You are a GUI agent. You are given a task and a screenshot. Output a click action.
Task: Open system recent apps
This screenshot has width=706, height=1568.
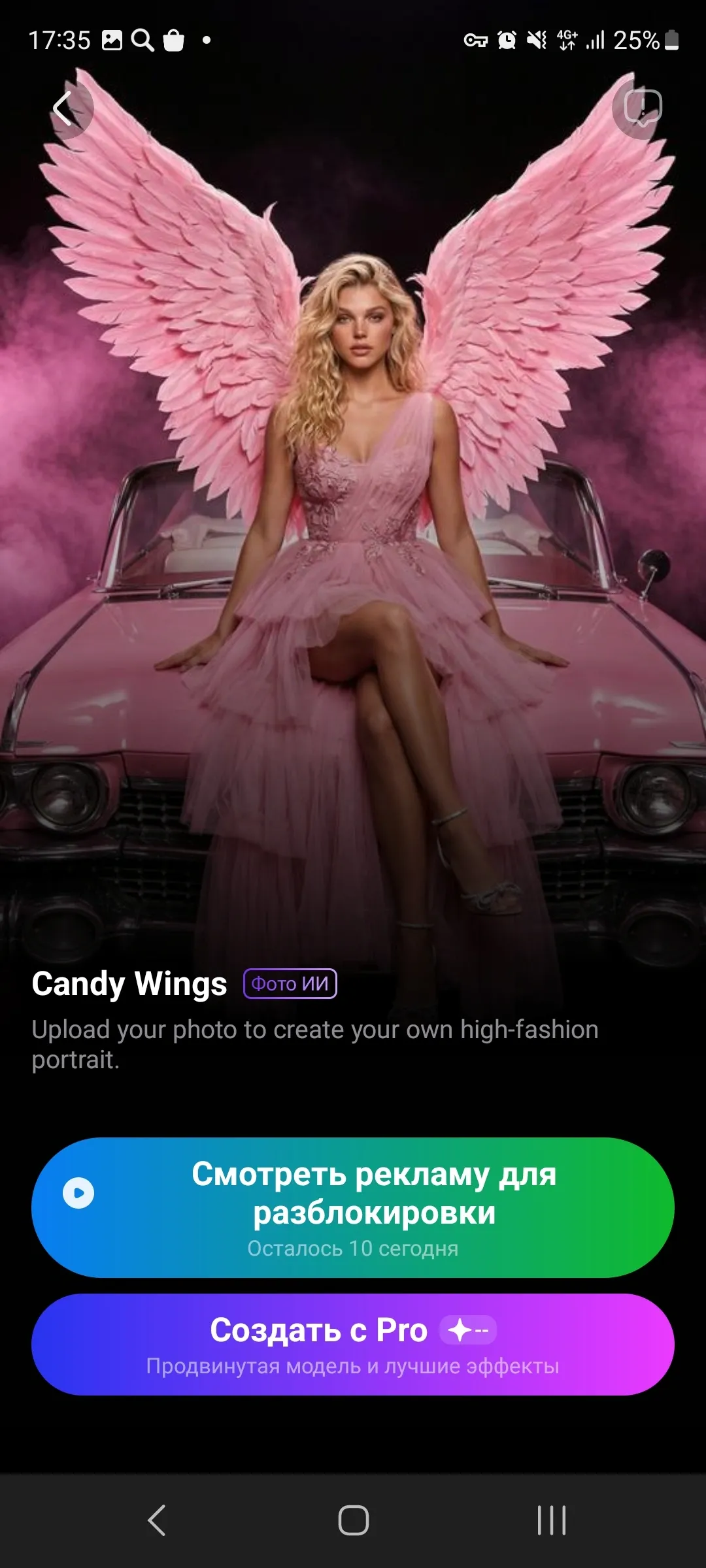pos(551,1520)
